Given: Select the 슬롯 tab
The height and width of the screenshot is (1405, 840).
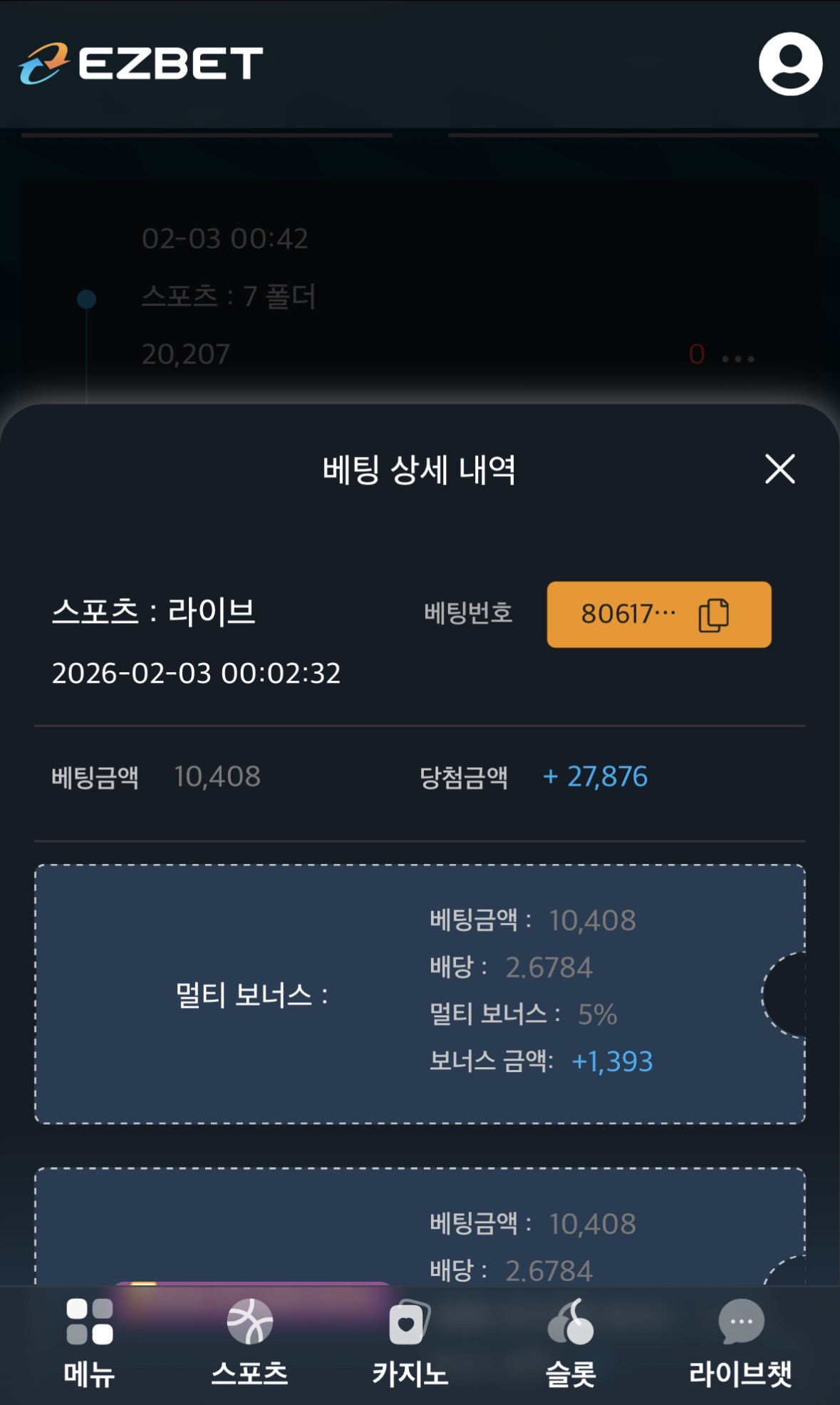Looking at the screenshot, I should (x=571, y=1342).
